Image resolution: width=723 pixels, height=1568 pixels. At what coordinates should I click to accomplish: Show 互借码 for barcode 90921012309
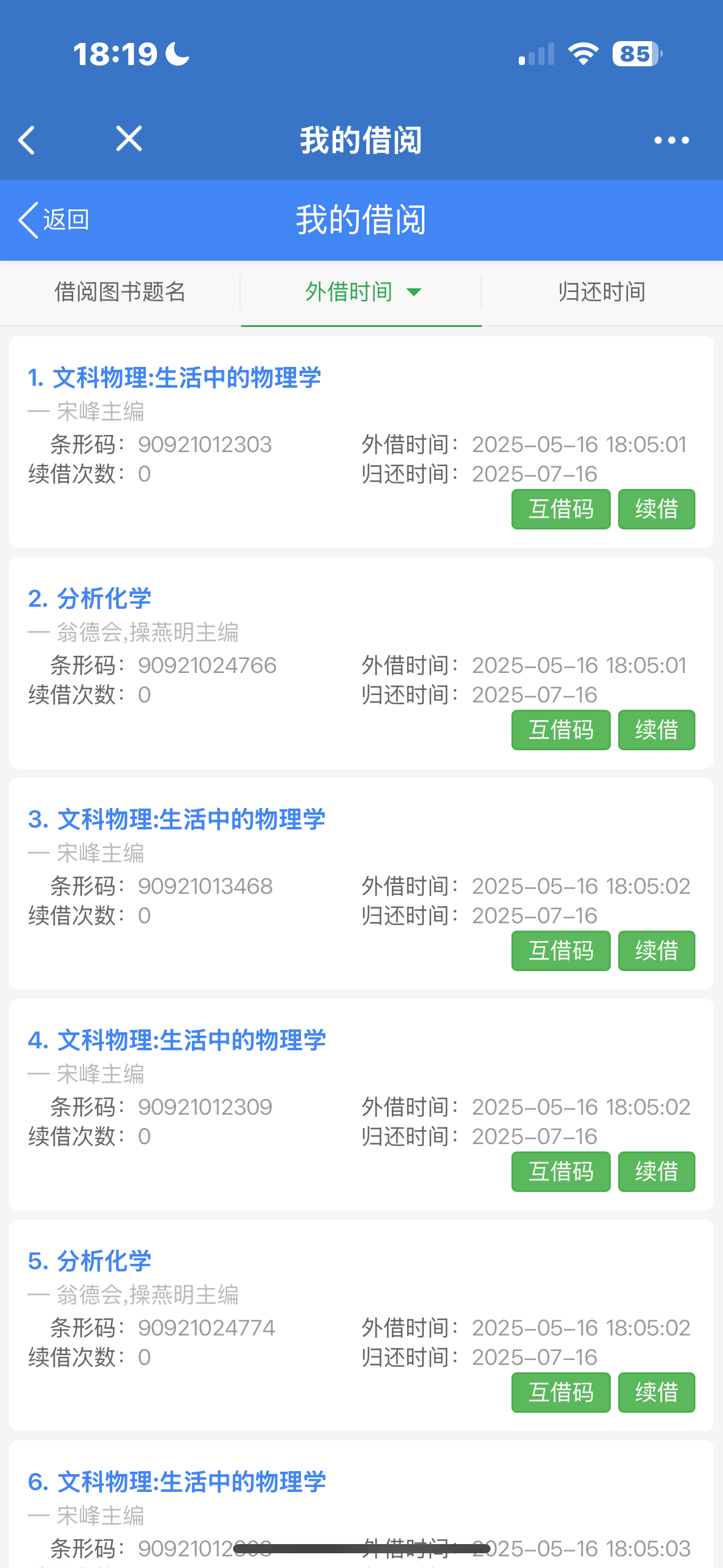click(560, 1172)
